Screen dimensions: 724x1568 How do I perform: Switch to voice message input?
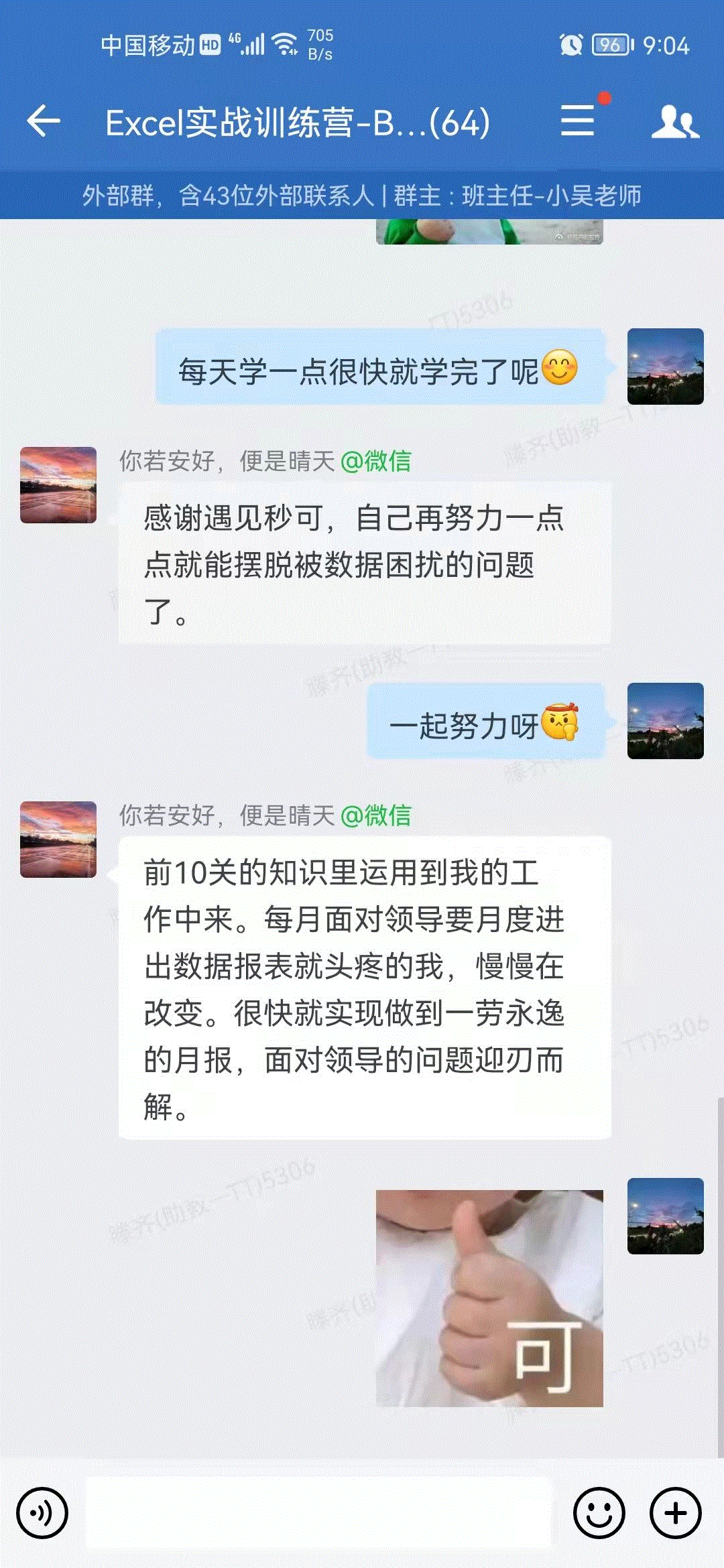[42, 1513]
